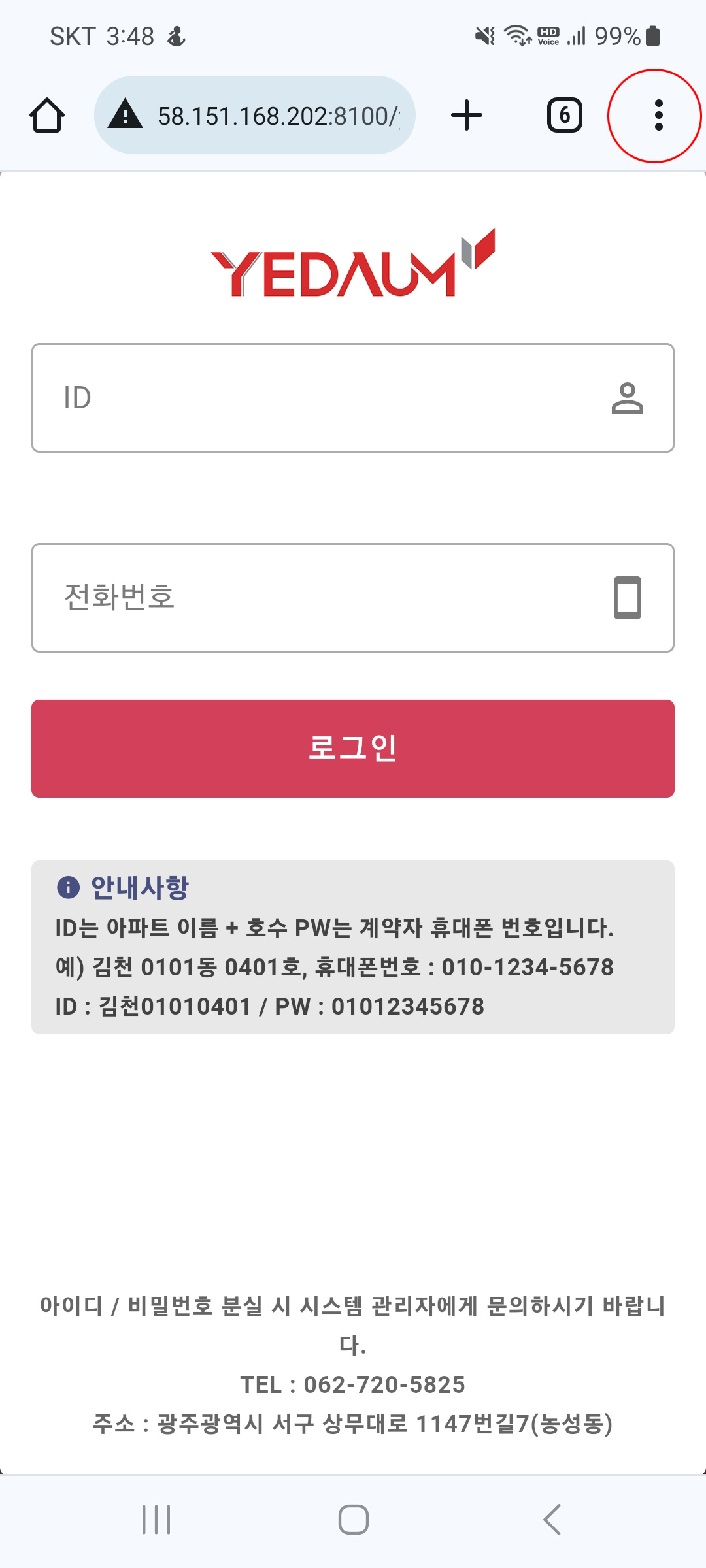Select the 전화번호 phone number field

353,598
